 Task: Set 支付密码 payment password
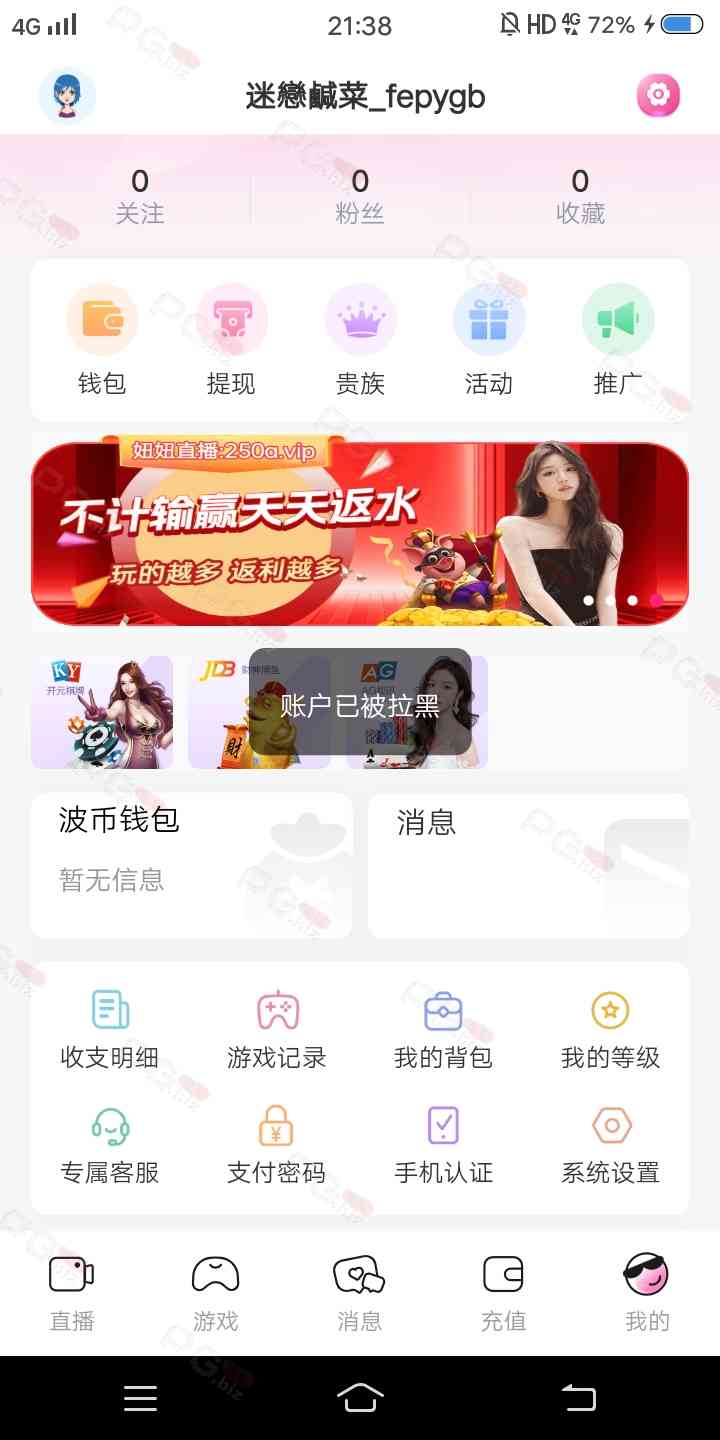pos(277,1145)
